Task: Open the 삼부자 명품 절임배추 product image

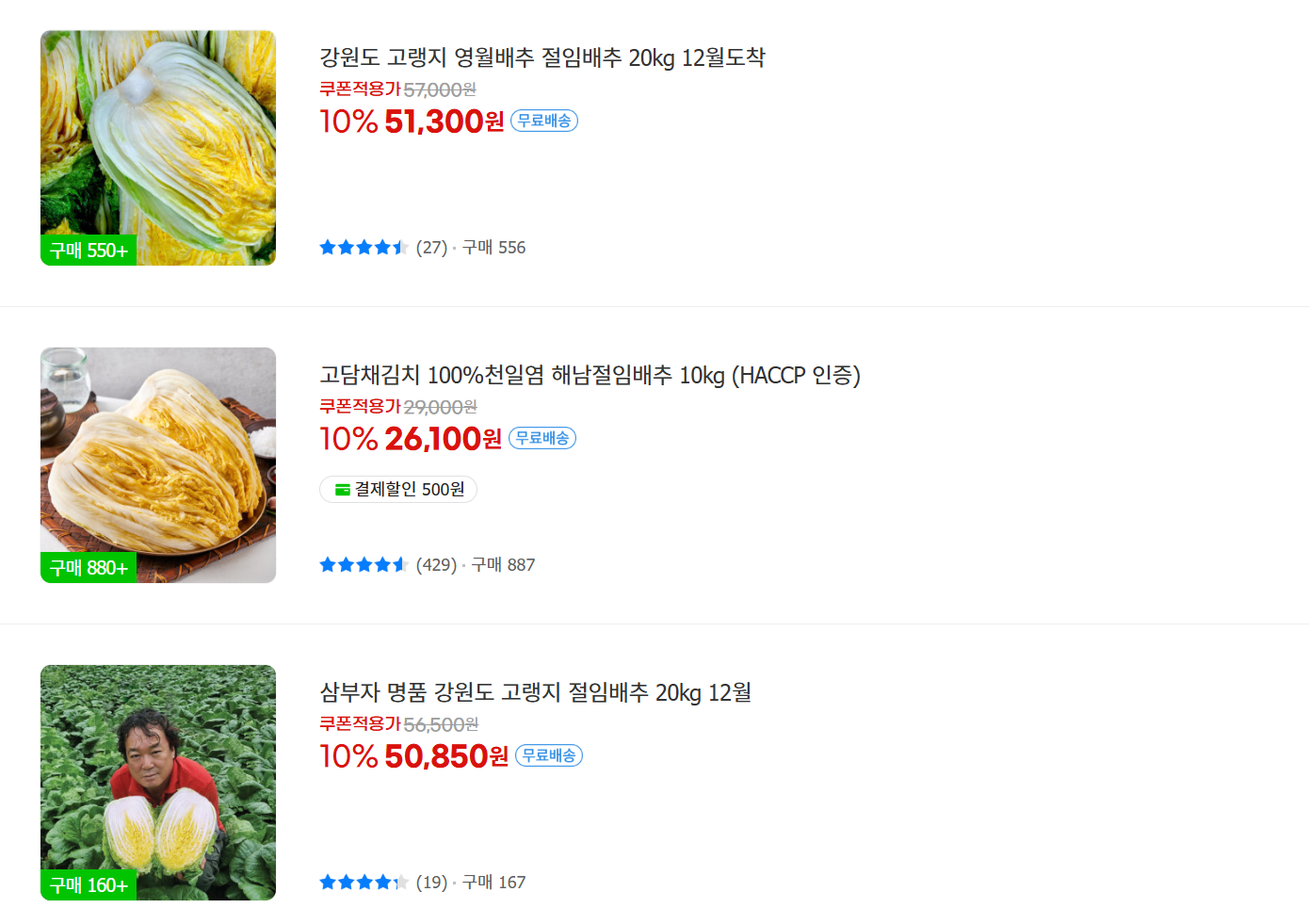Action: [x=158, y=783]
